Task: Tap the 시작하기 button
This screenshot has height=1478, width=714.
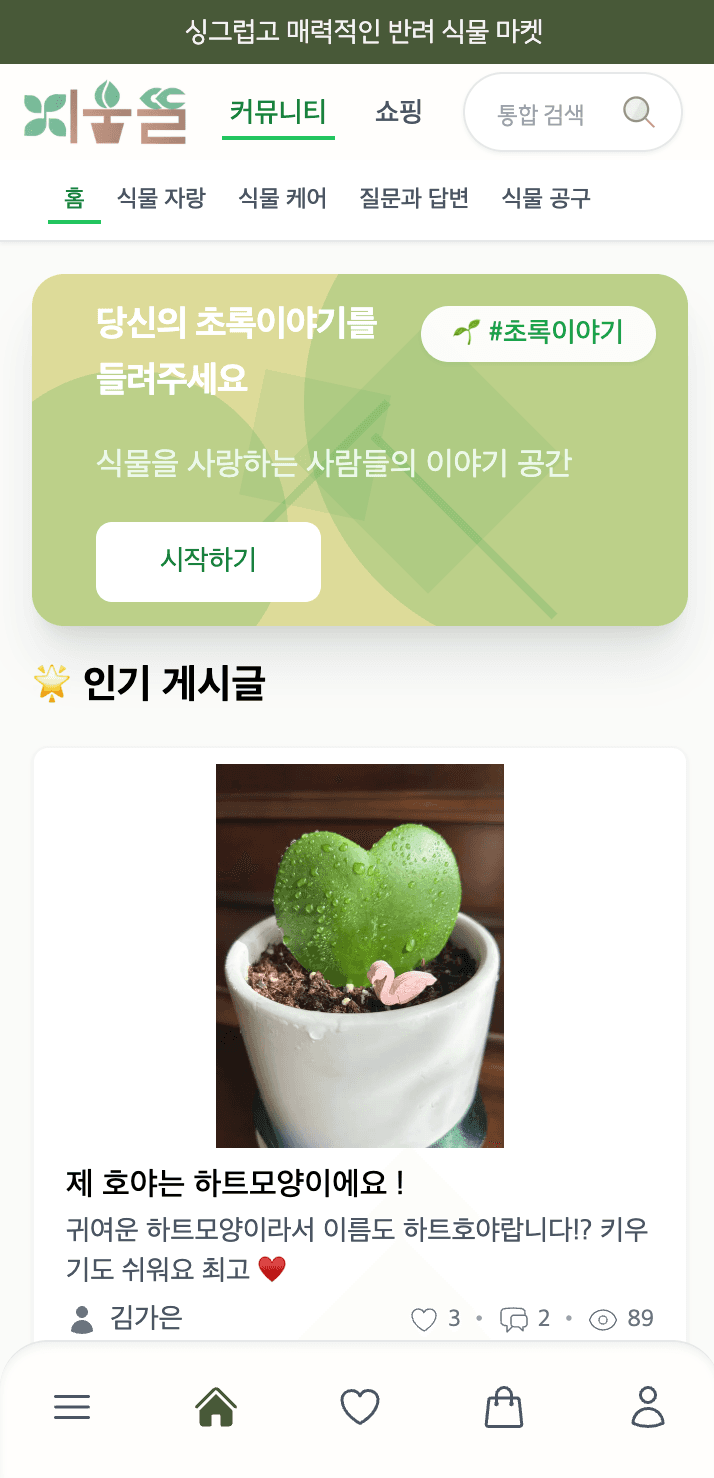Action: pyautogui.click(x=208, y=561)
